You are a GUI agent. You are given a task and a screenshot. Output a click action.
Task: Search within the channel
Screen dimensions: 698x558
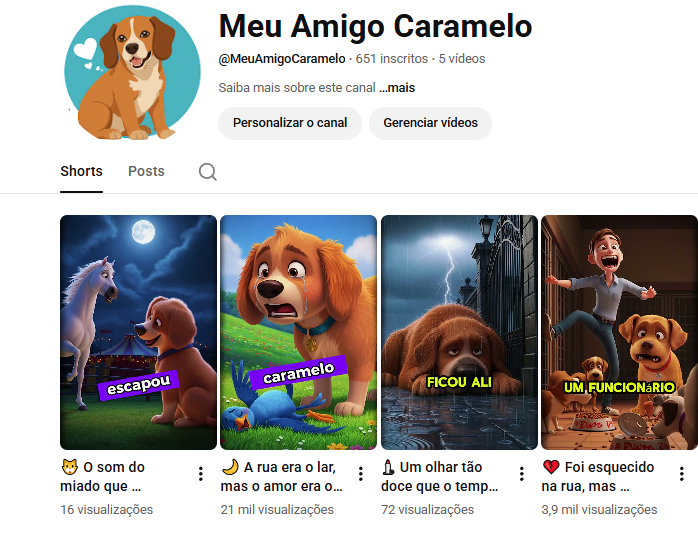pos(207,172)
